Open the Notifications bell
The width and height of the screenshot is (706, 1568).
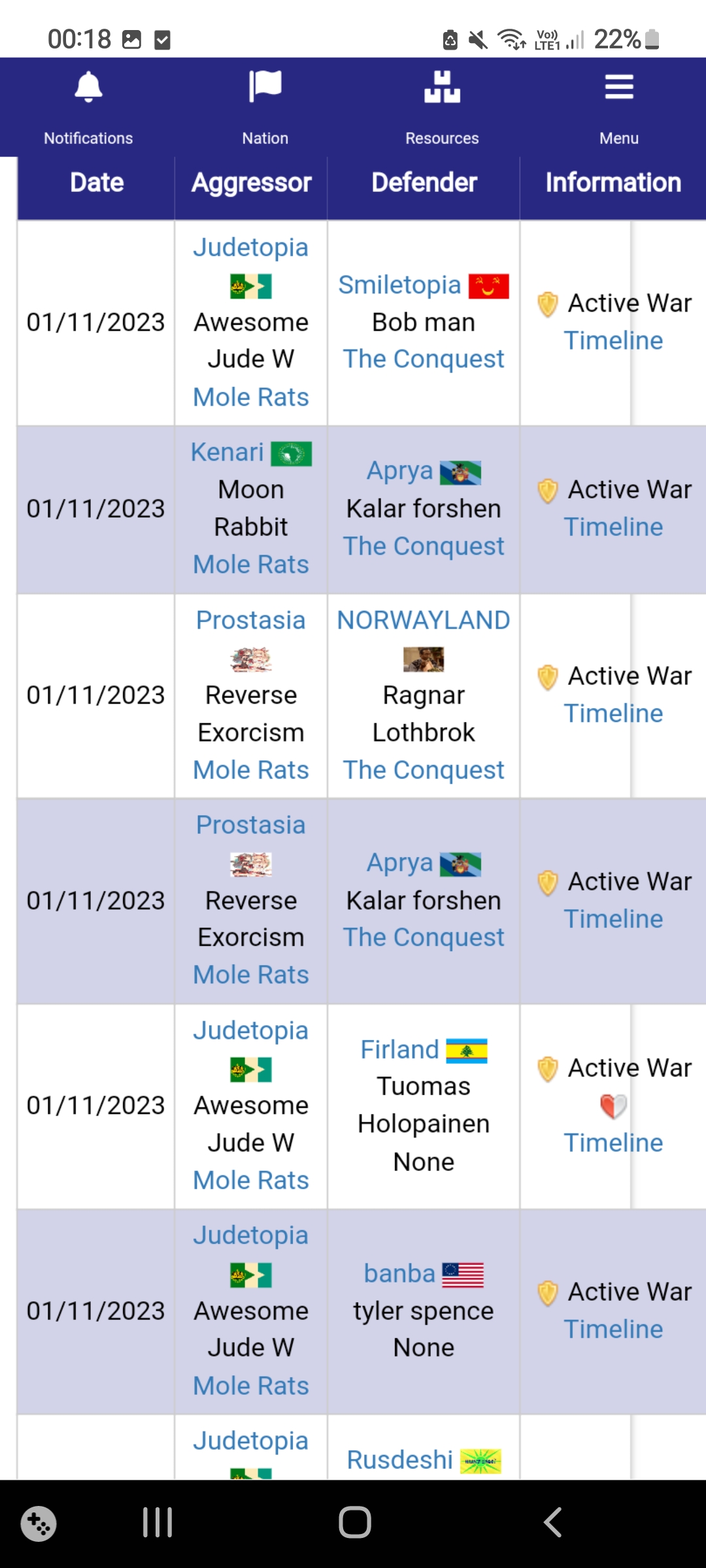point(88,108)
